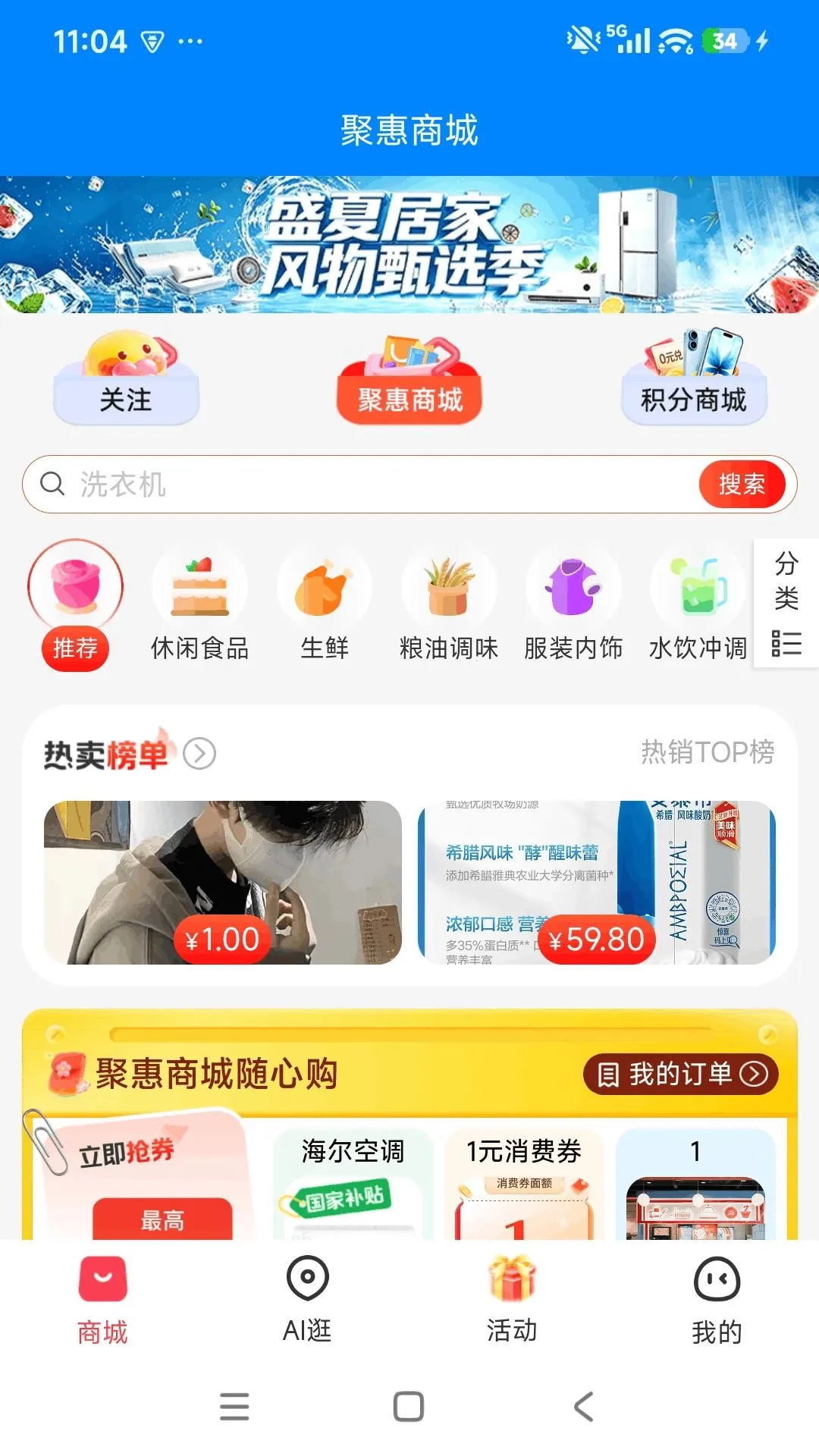Select the 休闲食品 category
Viewport: 819px width, 1456px height.
pyautogui.click(x=199, y=604)
